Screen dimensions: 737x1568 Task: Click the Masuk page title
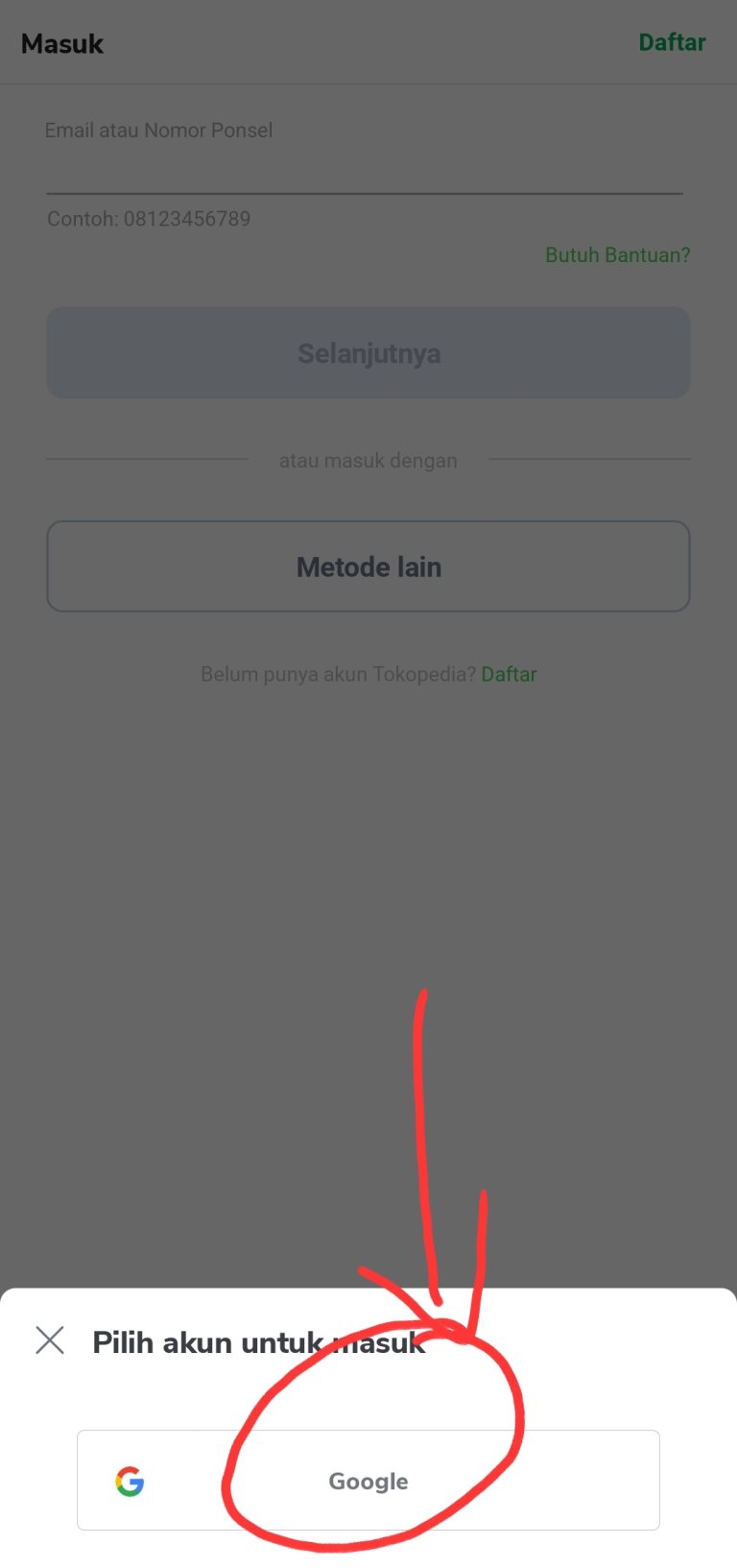point(61,42)
